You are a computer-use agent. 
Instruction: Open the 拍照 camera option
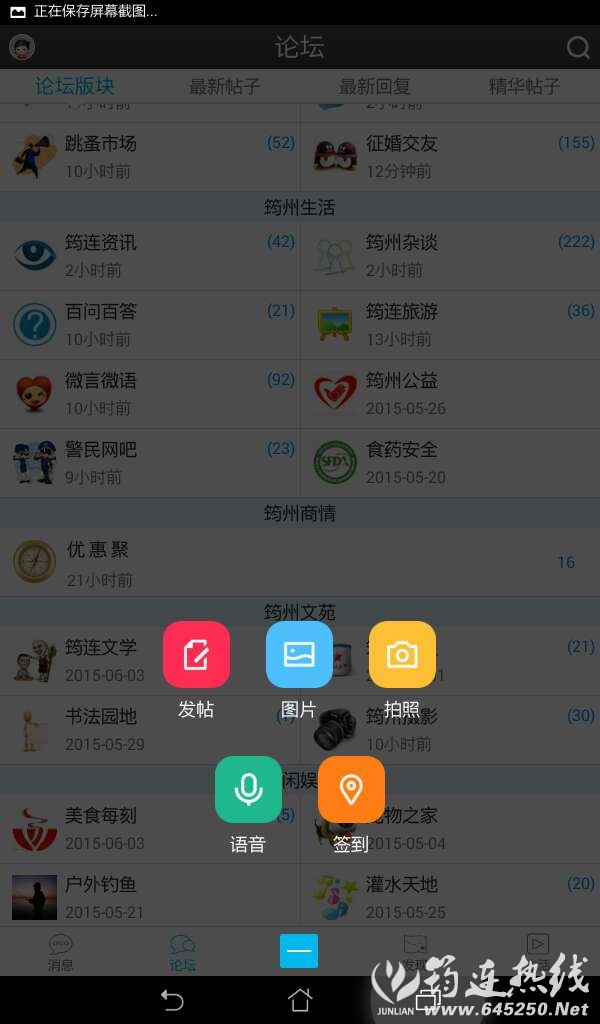click(402, 655)
